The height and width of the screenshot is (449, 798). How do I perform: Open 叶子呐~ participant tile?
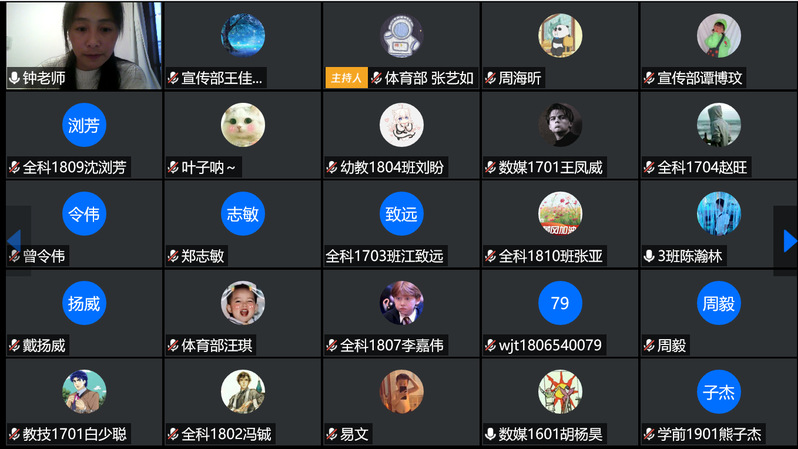point(242,134)
